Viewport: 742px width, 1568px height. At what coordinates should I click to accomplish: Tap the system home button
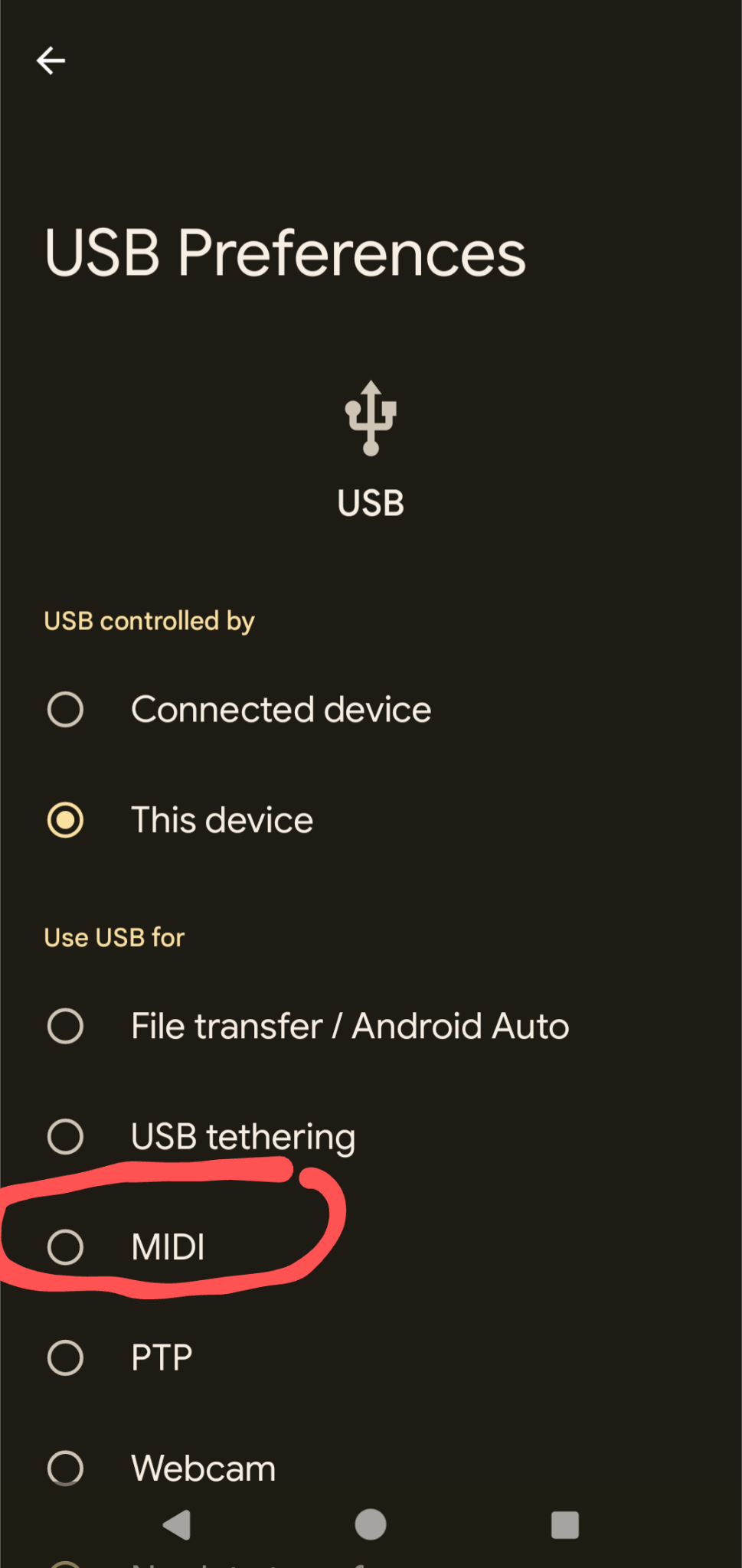click(x=371, y=1524)
